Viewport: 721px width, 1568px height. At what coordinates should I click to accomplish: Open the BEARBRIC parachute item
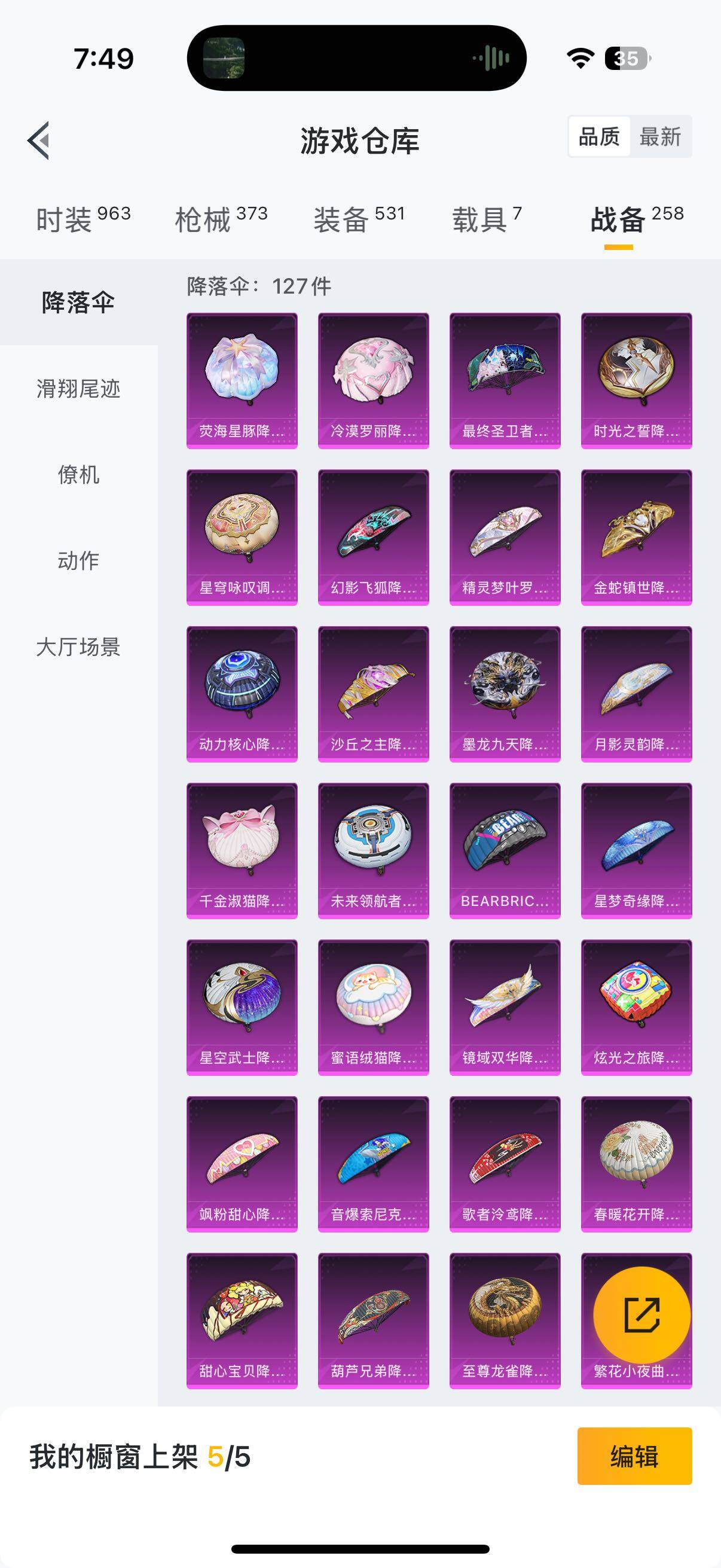(505, 850)
